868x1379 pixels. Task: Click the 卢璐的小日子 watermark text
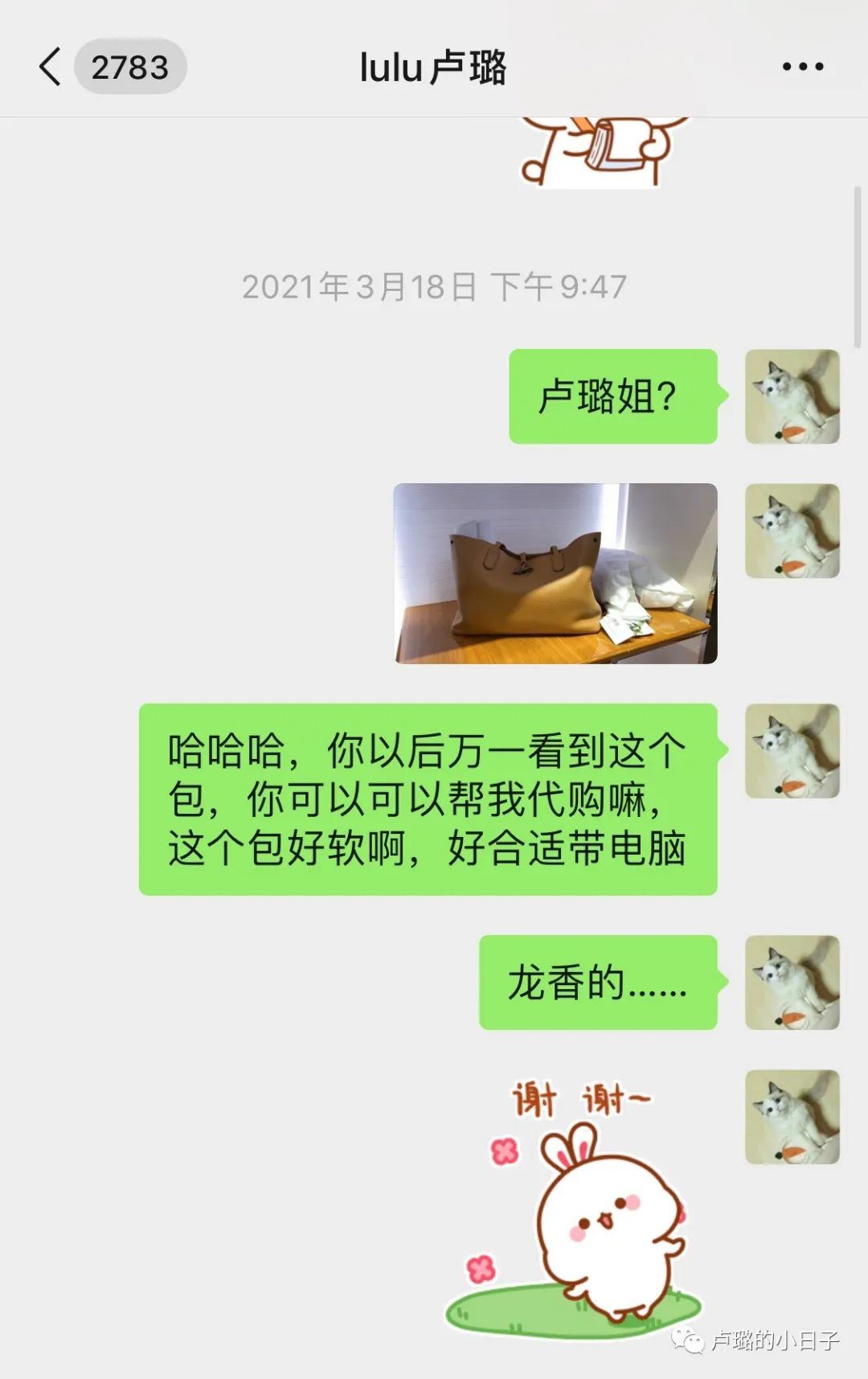(776, 1340)
